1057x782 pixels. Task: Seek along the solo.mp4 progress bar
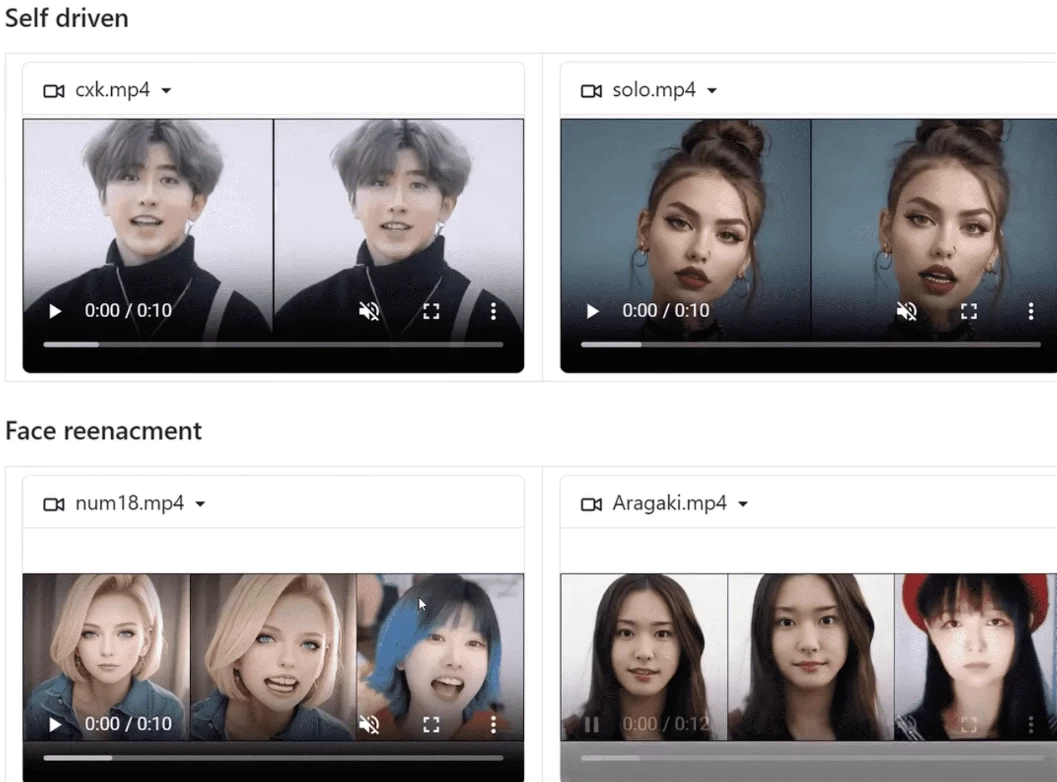click(811, 344)
